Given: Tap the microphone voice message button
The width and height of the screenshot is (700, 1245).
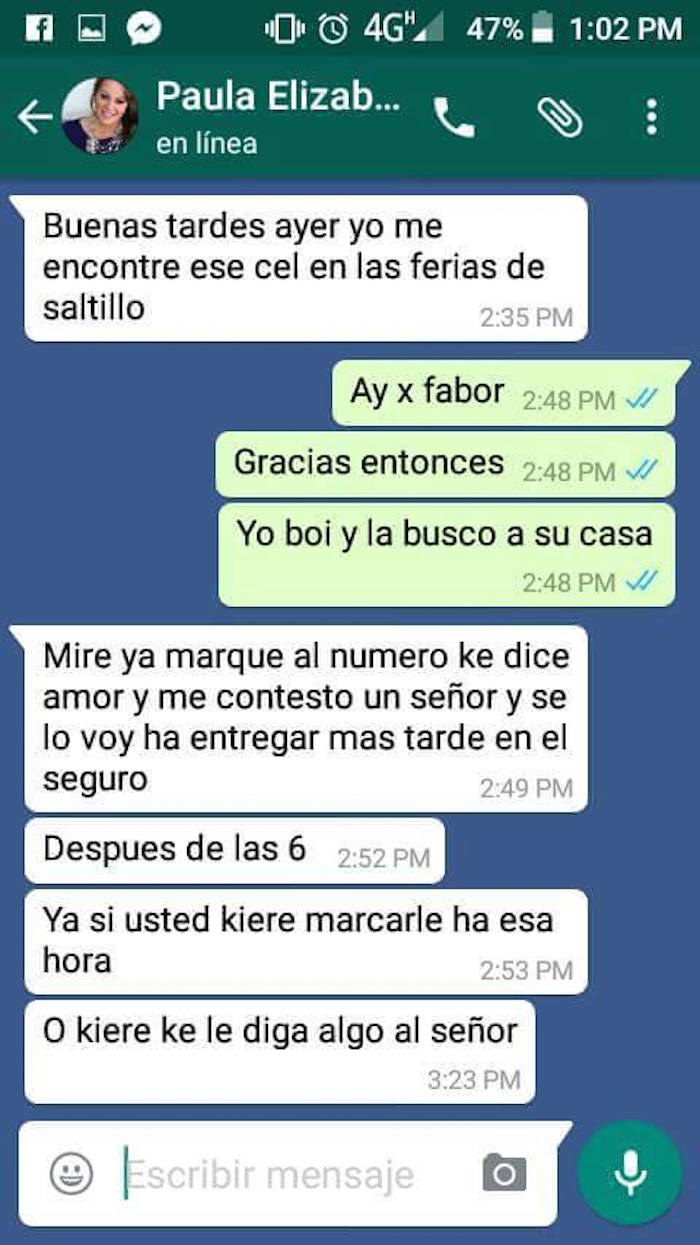Looking at the screenshot, I should 630,1172.
